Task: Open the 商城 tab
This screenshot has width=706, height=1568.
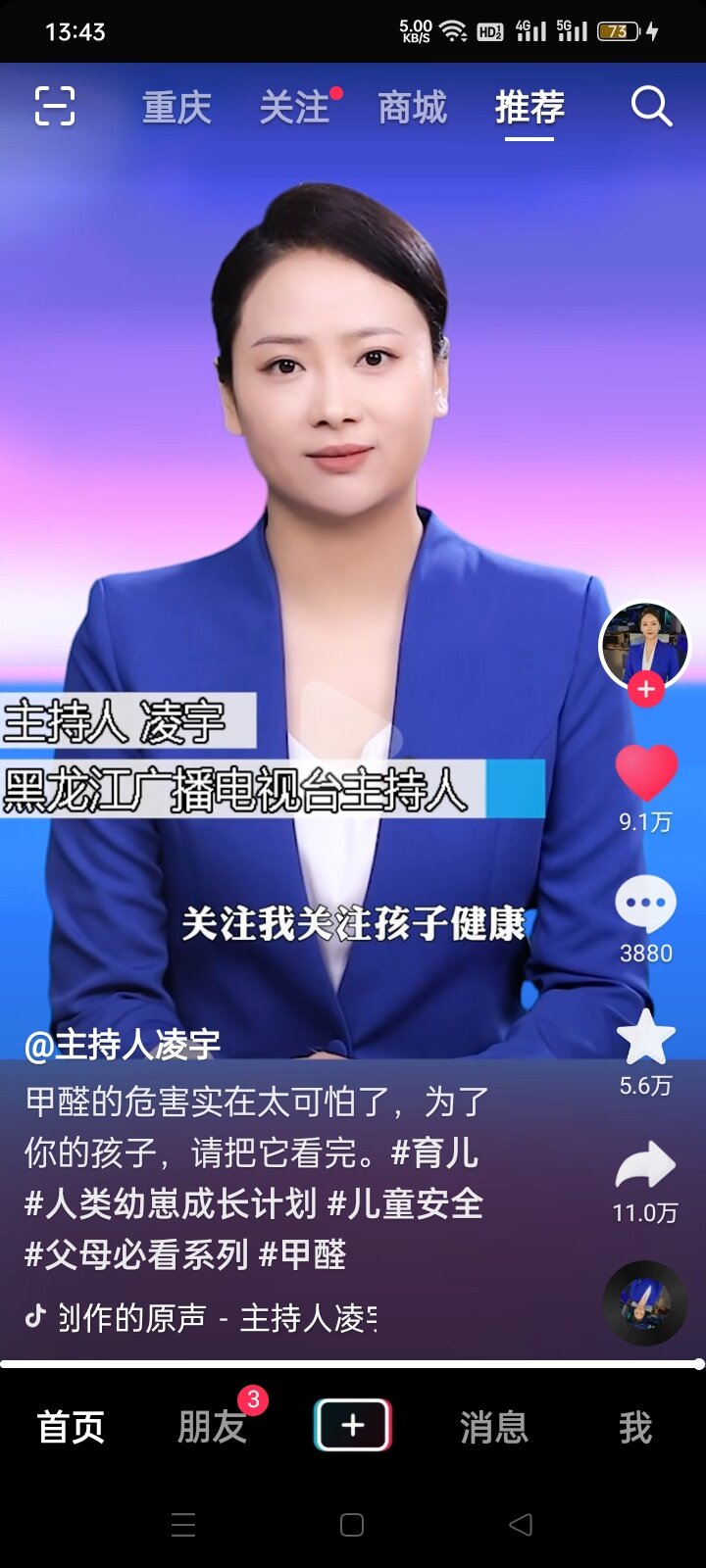Action: [x=413, y=107]
